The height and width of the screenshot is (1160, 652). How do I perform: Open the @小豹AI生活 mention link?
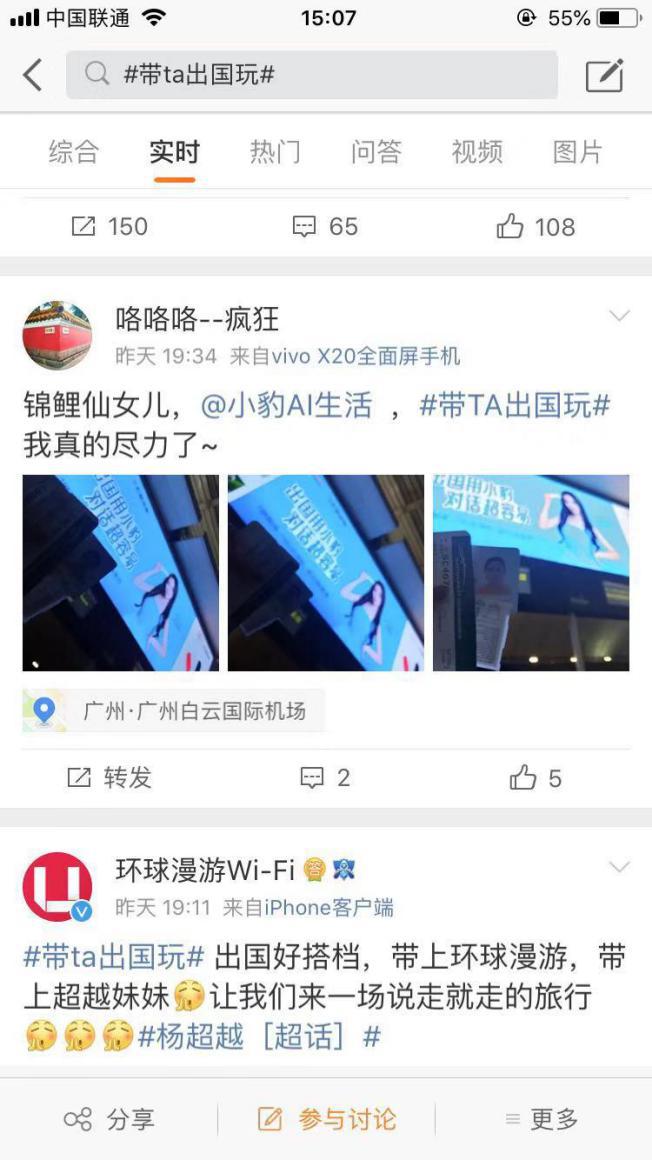[287, 405]
